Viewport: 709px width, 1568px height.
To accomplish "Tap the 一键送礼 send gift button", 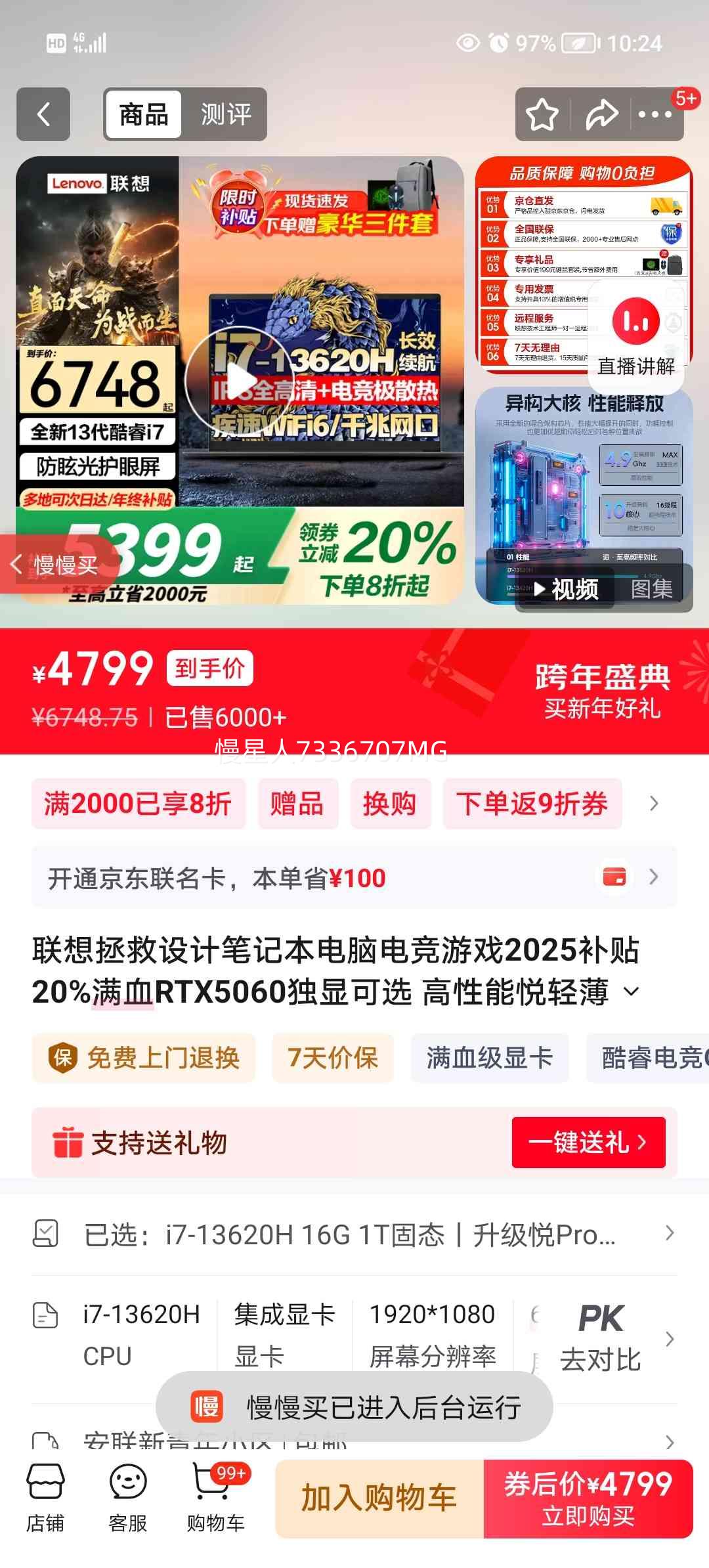I will point(586,1141).
